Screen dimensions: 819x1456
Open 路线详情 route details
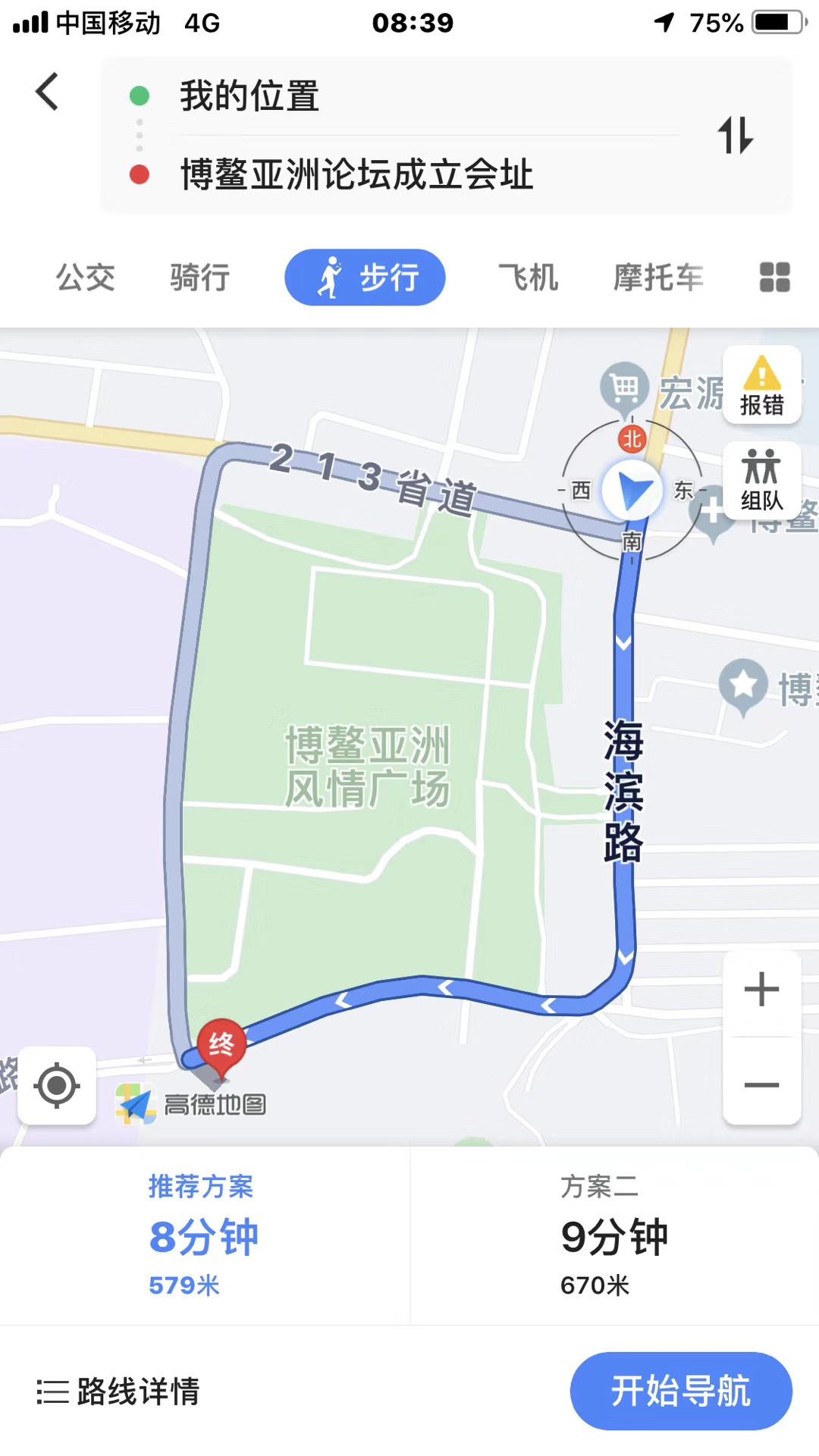click(118, 1392)
